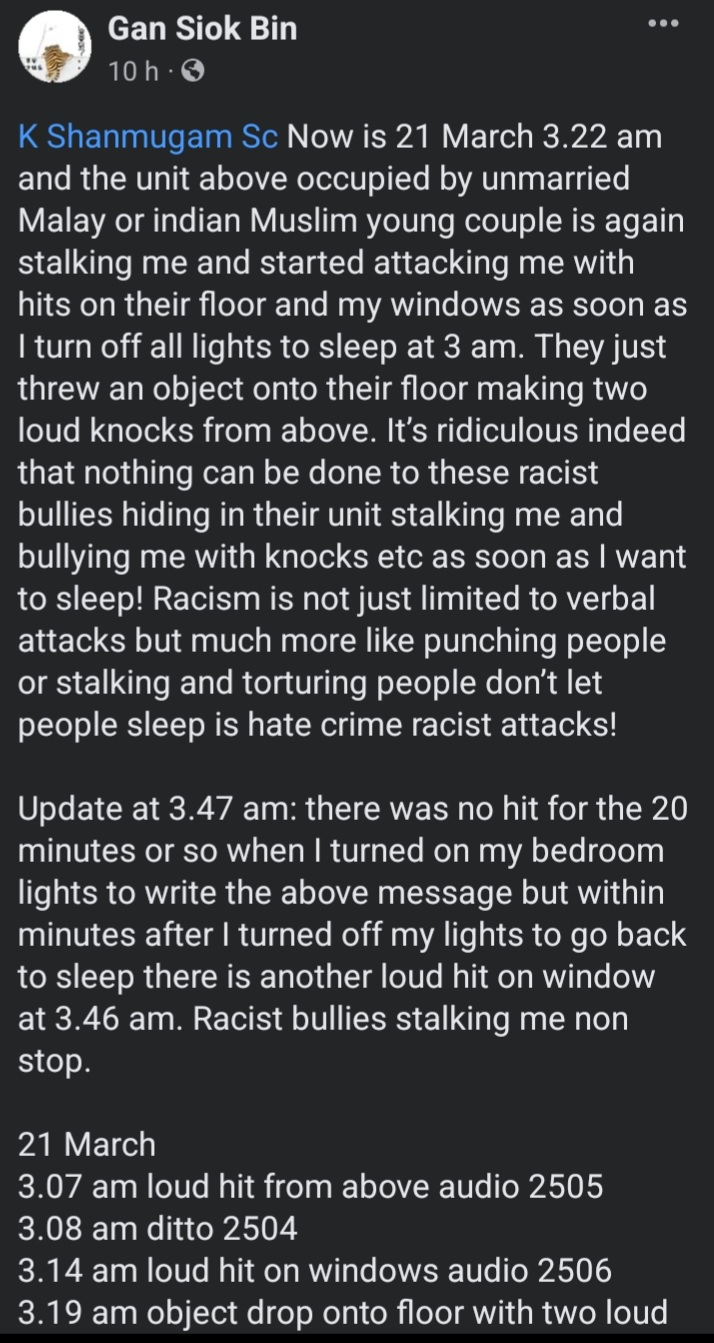
Task: View the post's public audience globe
Action: click(x=195, y=72)
